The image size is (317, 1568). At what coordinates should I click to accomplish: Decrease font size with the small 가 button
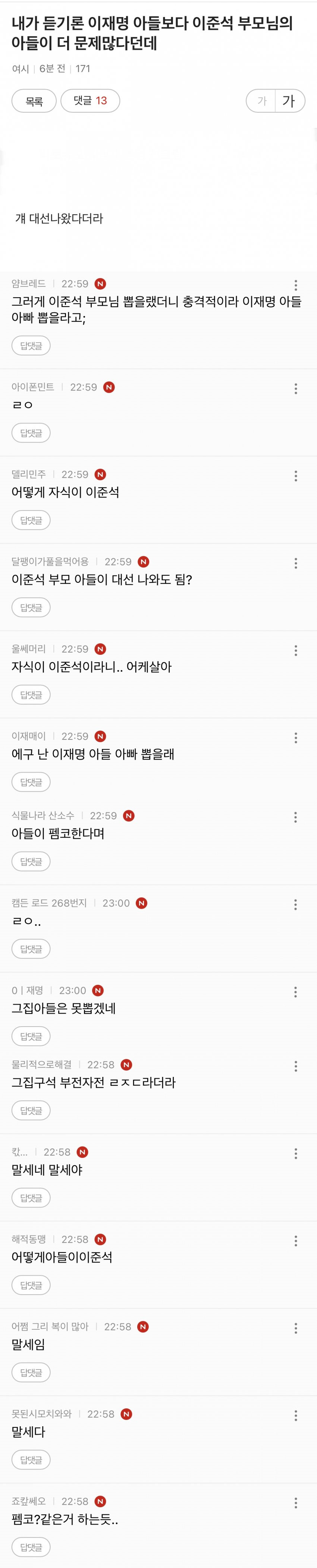tap(262, 101)
